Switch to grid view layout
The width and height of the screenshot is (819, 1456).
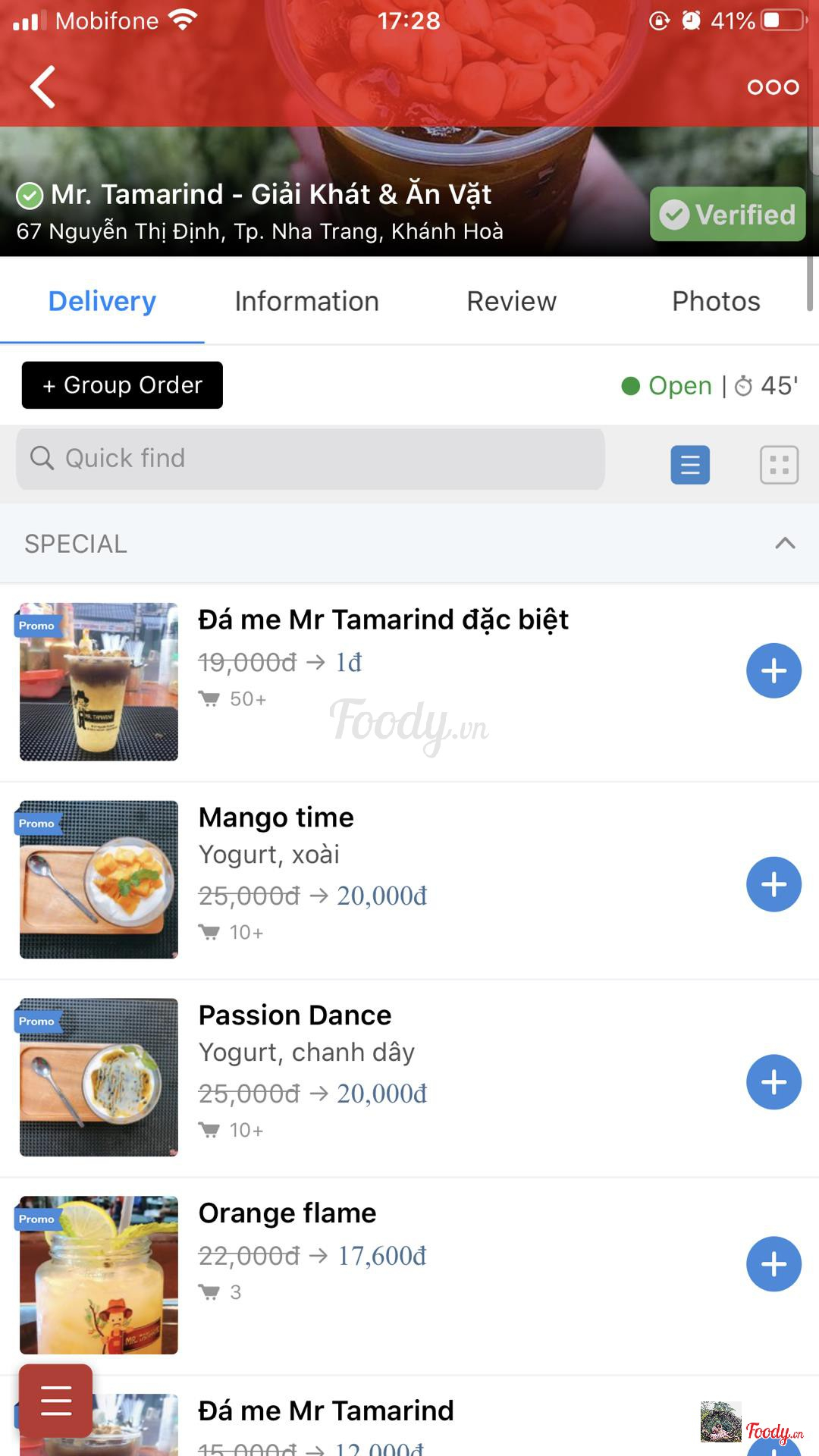pos(779,464)
